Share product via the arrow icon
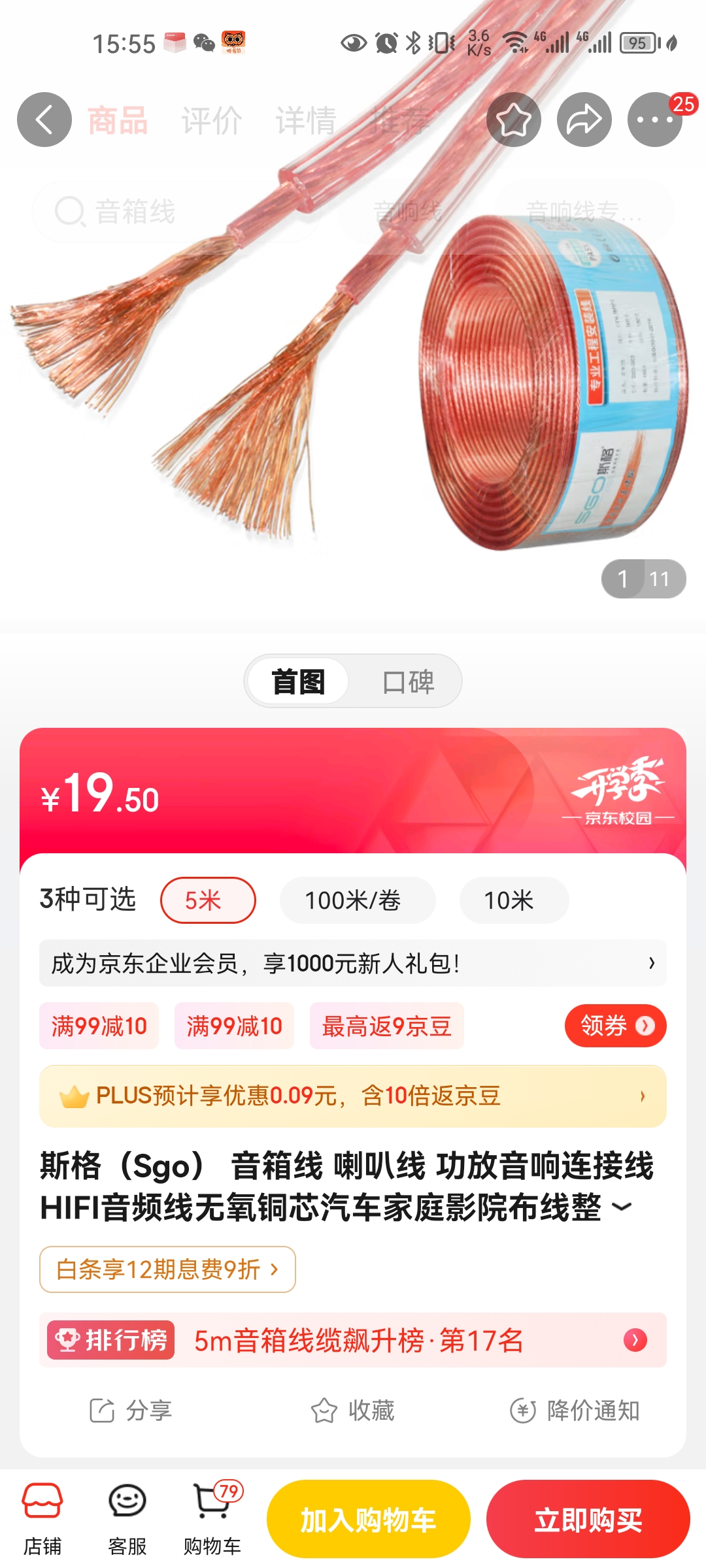The height and width of the screenshot is (1568, 706). pos(584,120)
